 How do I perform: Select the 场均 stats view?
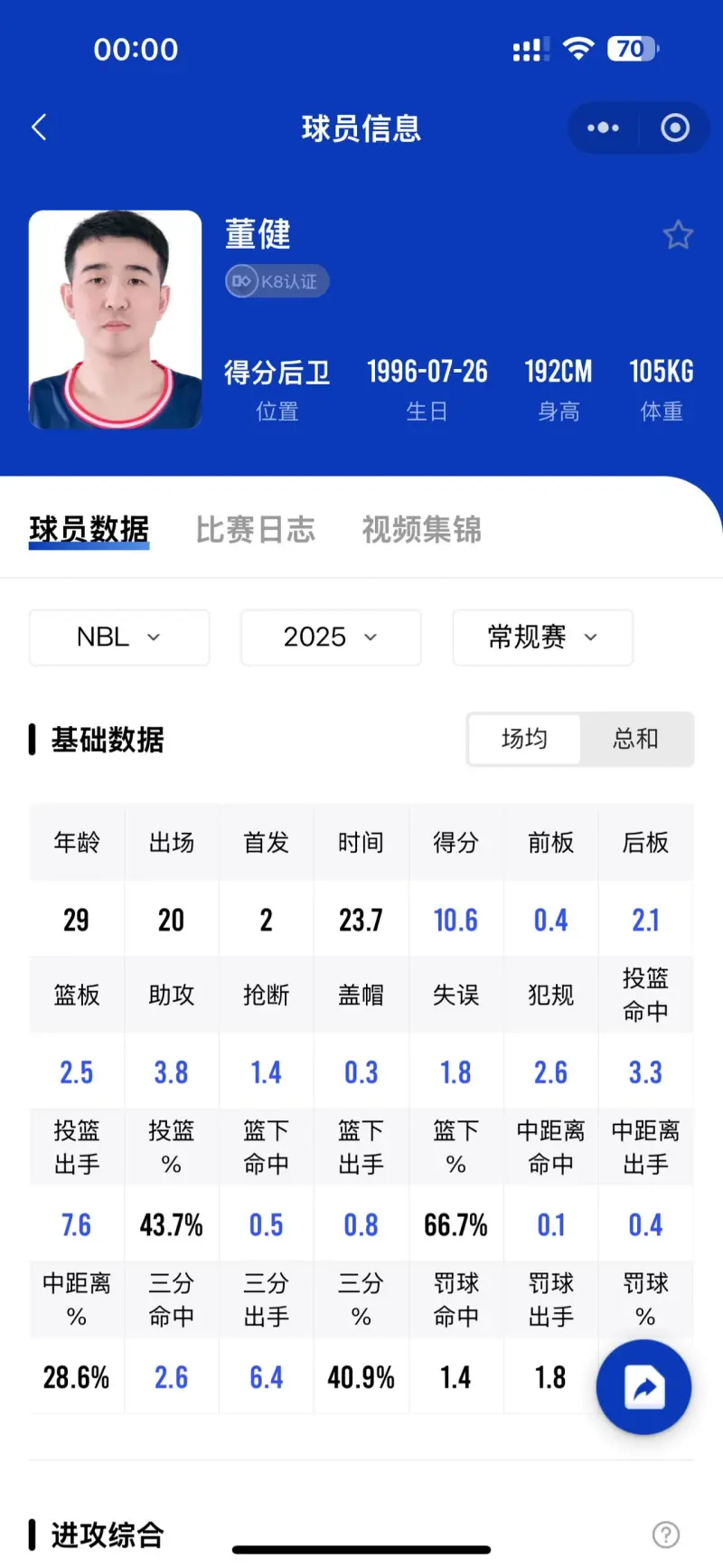click(x=524, y=739)
